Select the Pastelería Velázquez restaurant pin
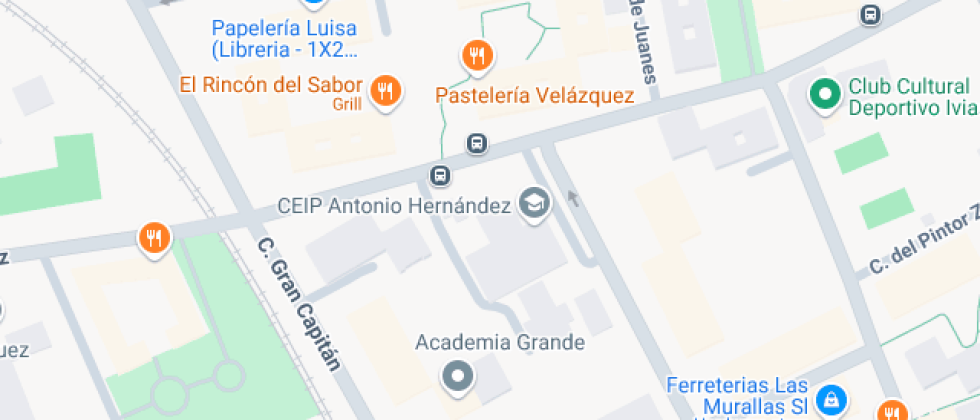 [478, 56]
